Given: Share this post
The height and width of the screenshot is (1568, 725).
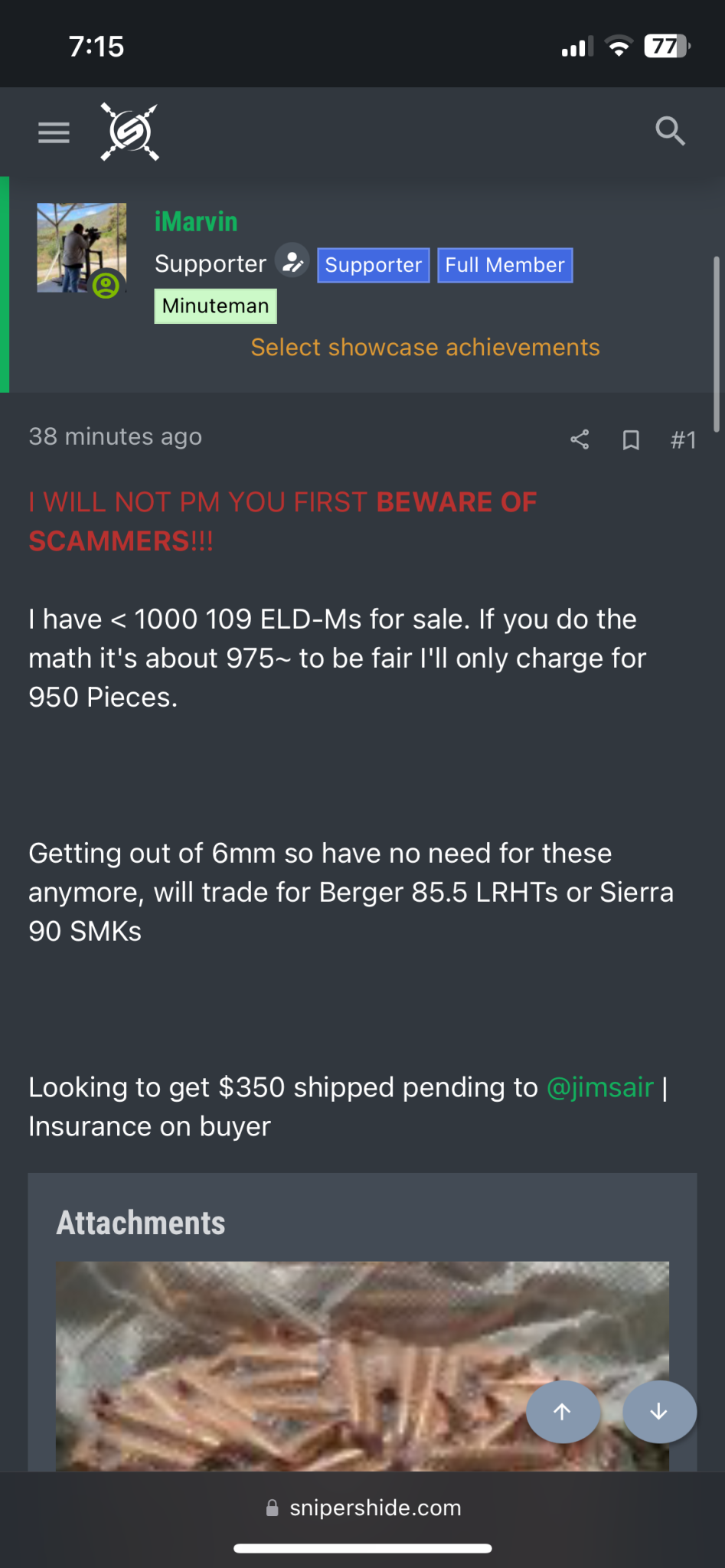Looking at the screenshot, I should click(580, 439).
